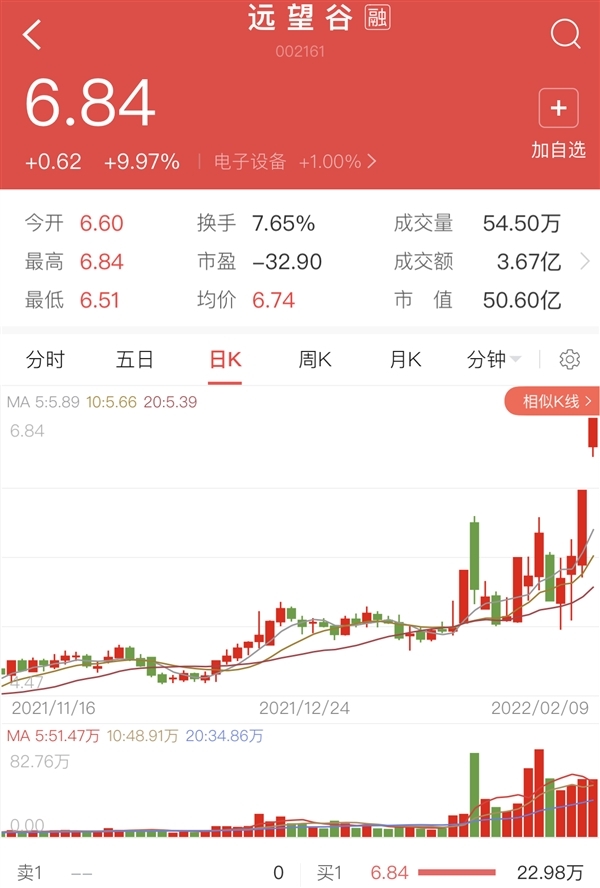Viewport: 600px width, 888px height.
Task: Select the 日K chart tab
Action: click(x=225, y=360)
